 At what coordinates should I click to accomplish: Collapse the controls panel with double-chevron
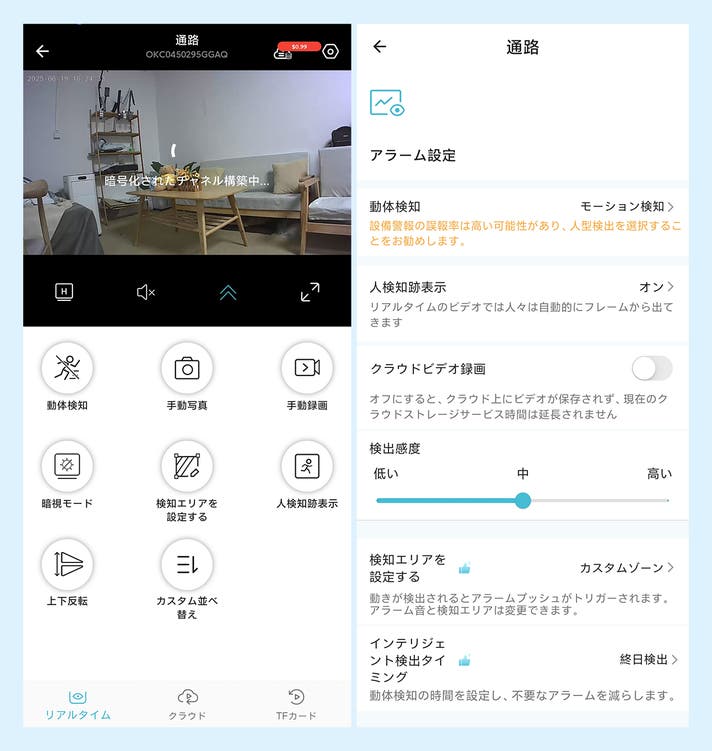[228, 292]
